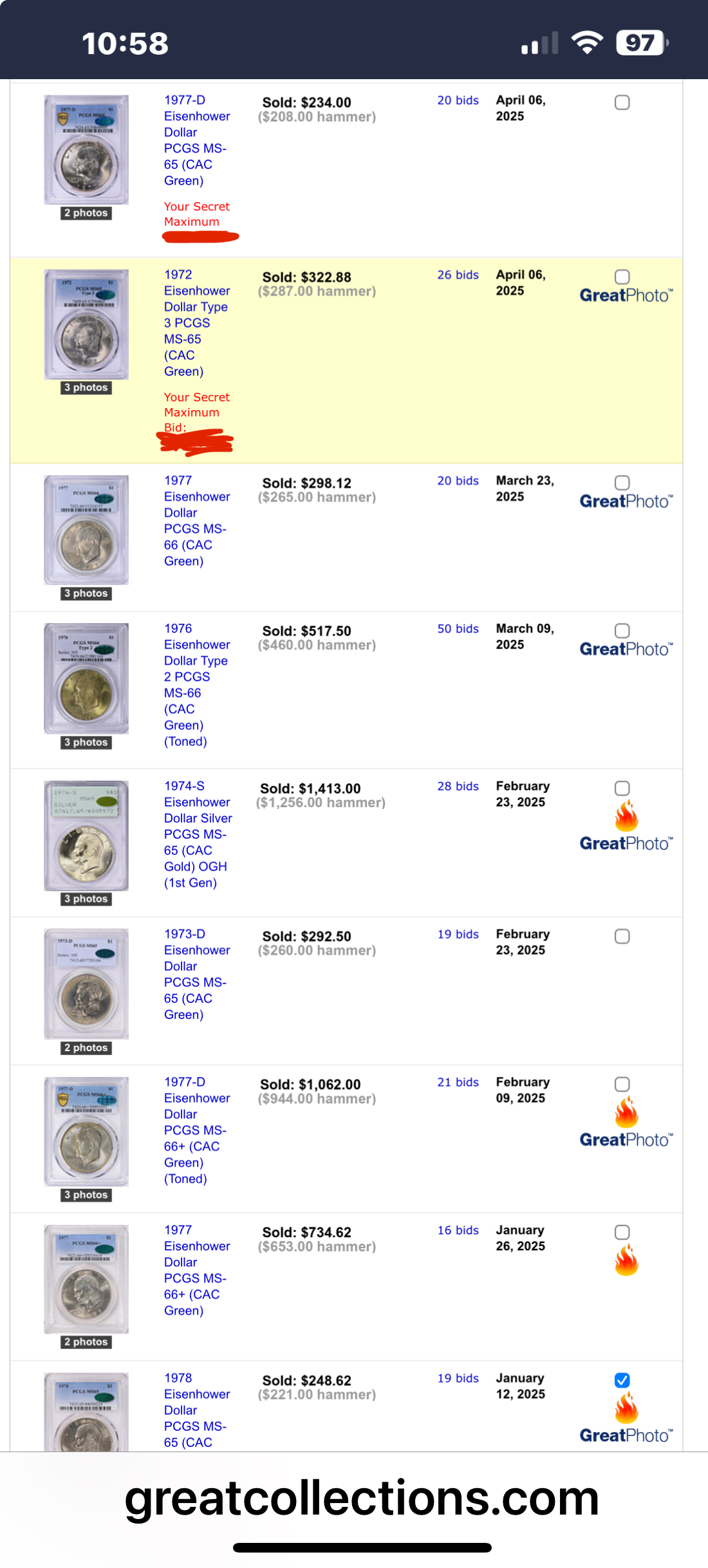Screen dimensions: 708x1568
Task: View the 16 bids link
Action: coord(458,1230)
